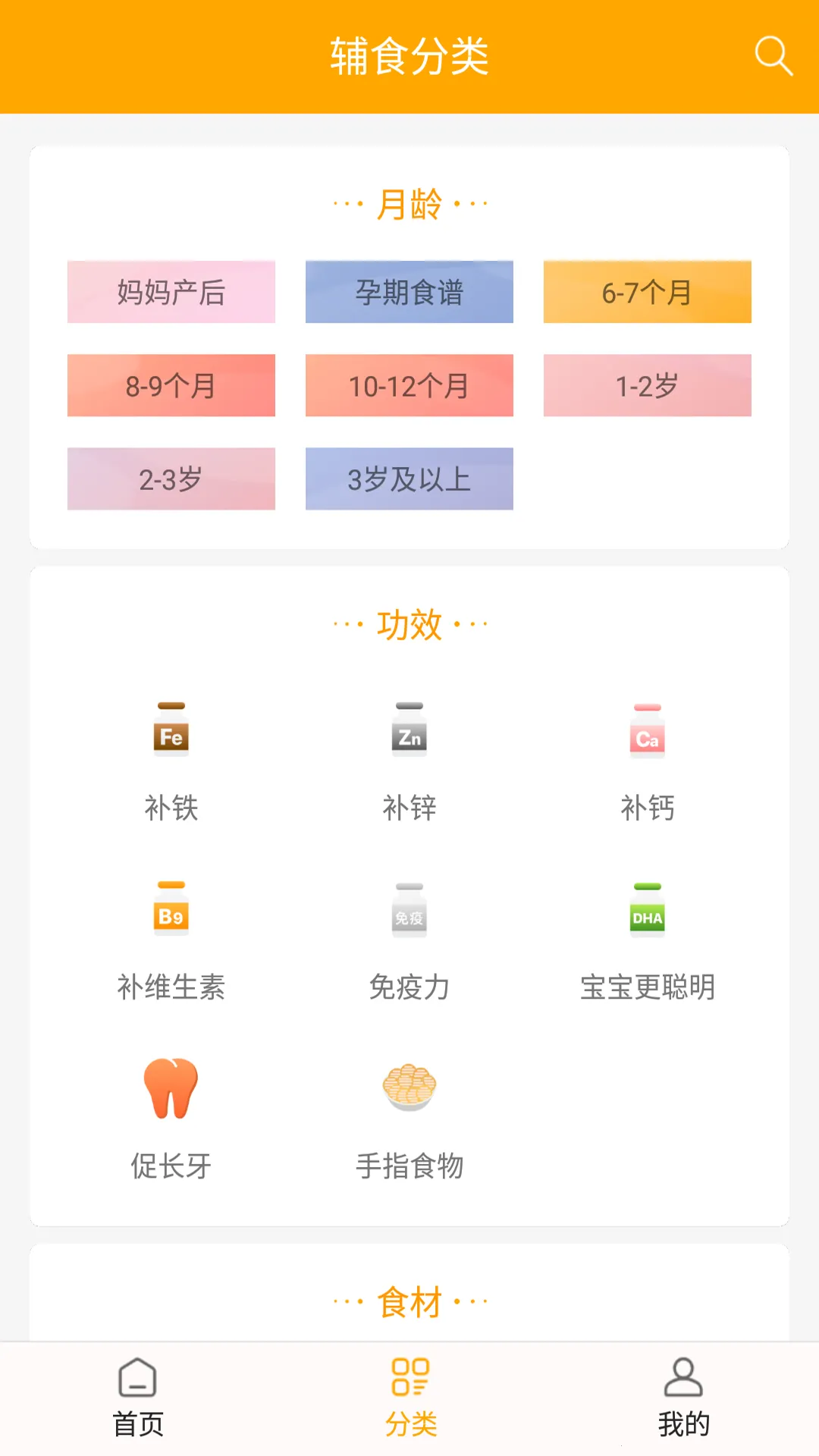The height and width of the screenshot is (1456, 819).
Task: Select the DHA smart baby (宝宝更聪明) icon
Action: (x=648, y=912)
